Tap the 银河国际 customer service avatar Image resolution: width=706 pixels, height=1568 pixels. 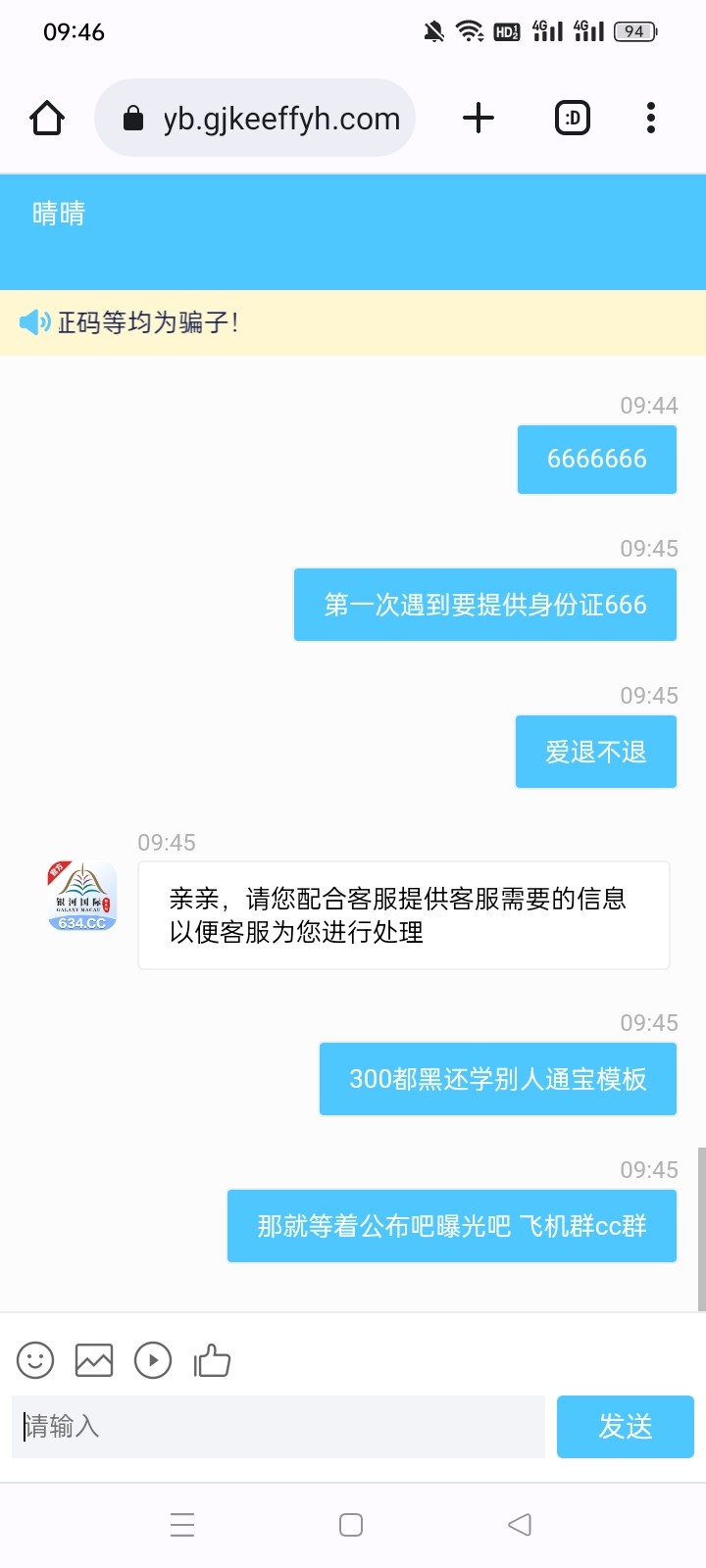tap(81, 896)
